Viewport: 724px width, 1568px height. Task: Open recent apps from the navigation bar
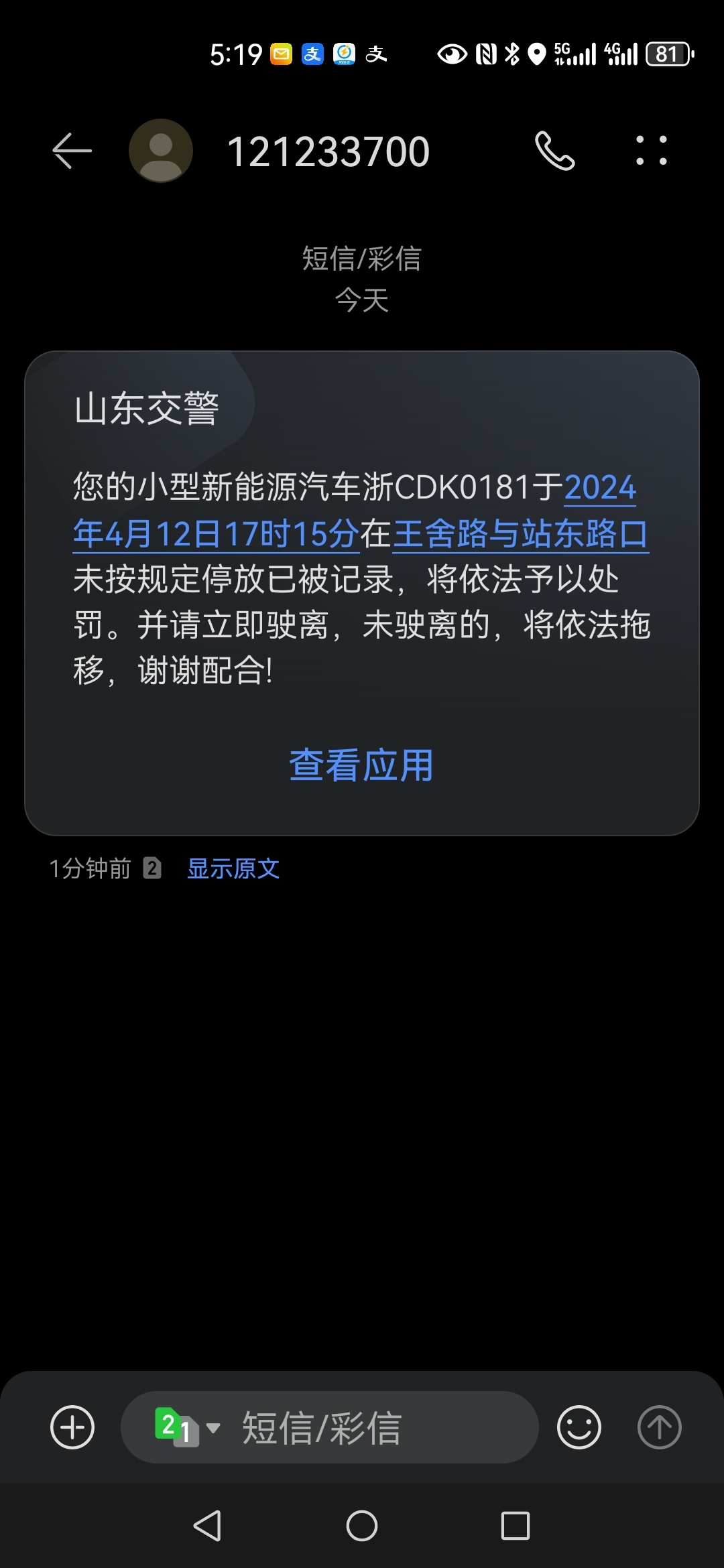click(x=516, y=1526)
